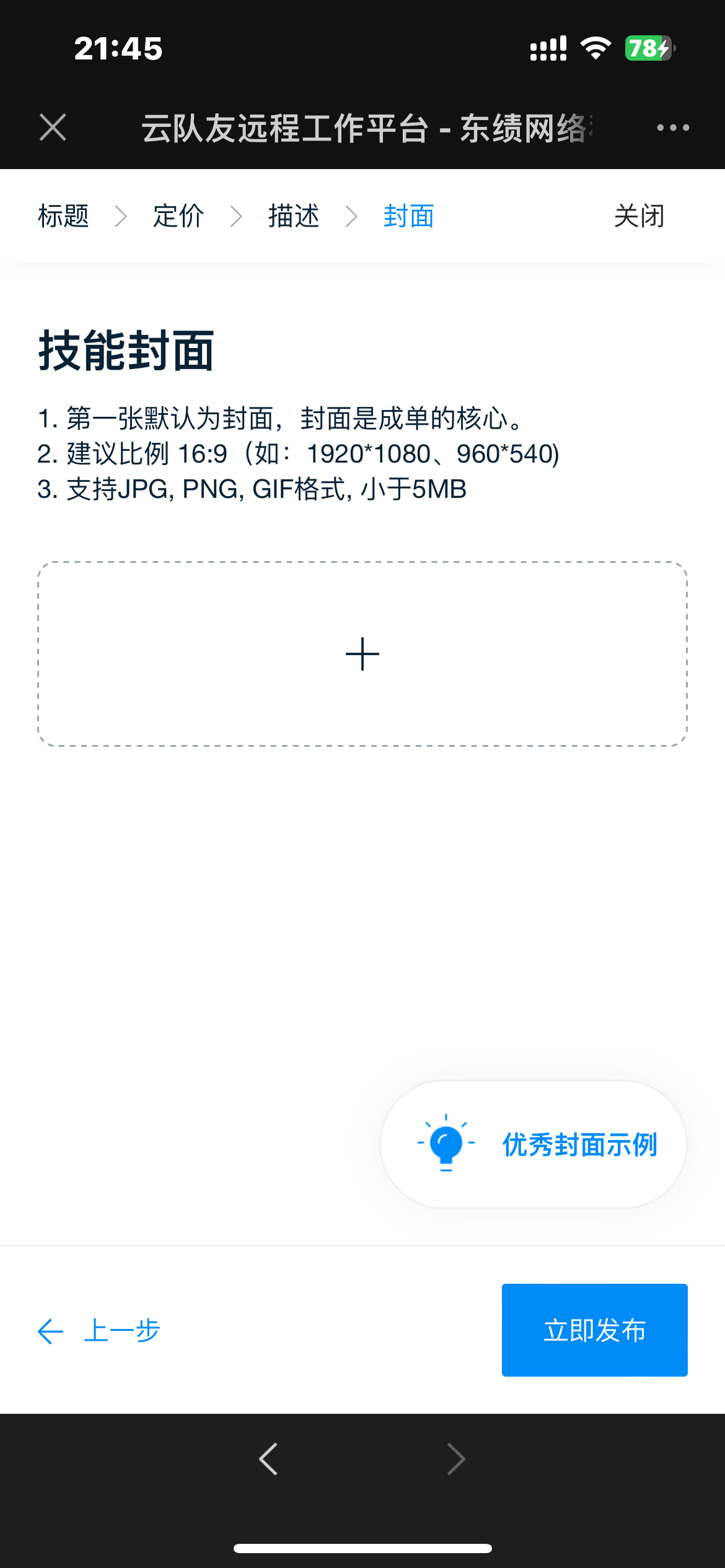The height and width of the screenshot is (1568, 725).
Task: Tap the browser forward arrow at bottom
Action: [x=455, y=1458]
